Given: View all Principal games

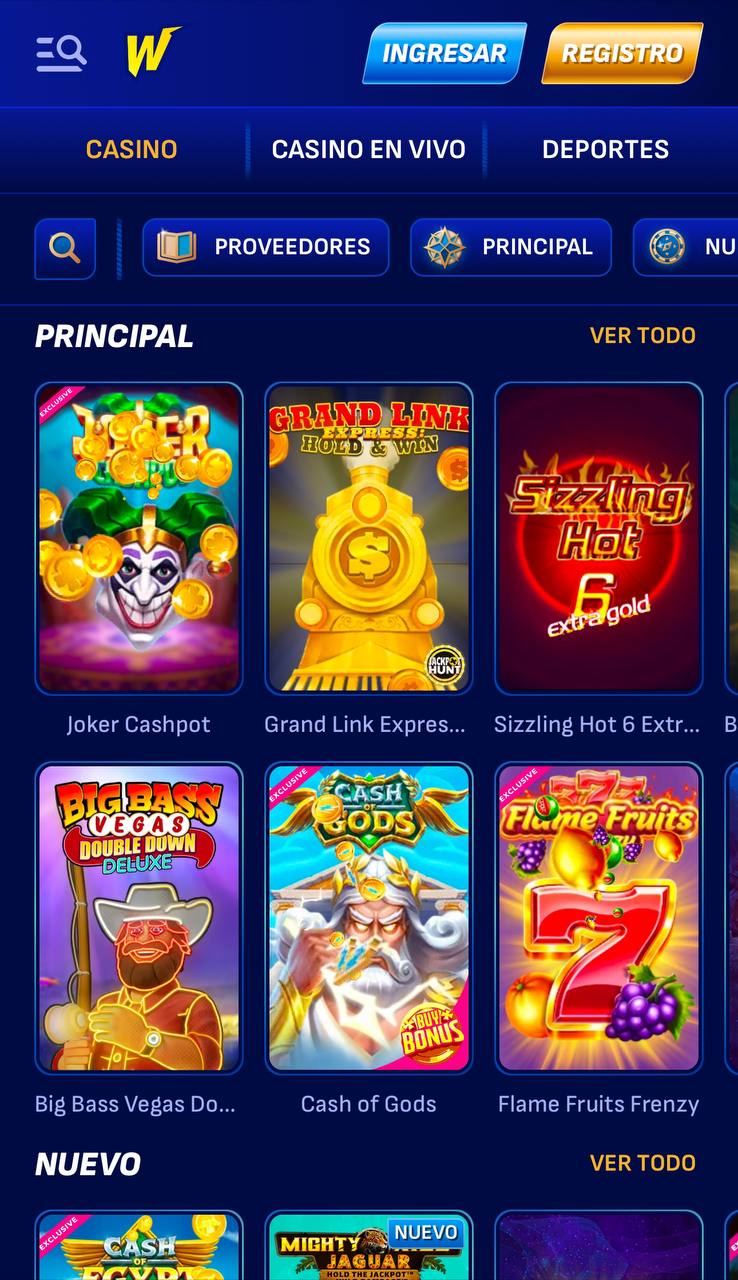Looking at the screenshot, I should pos(642,335).
